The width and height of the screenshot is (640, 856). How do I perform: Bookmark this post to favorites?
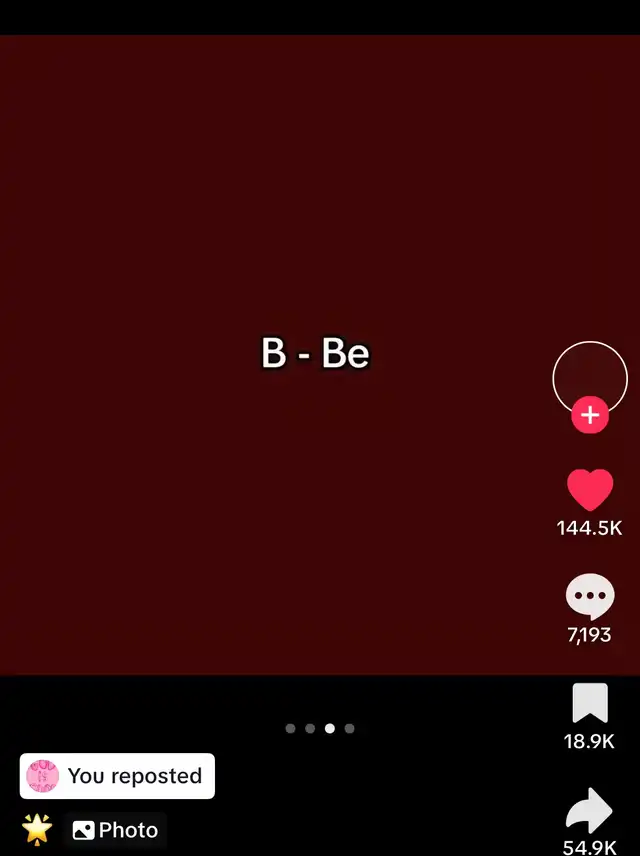(590, 704)
